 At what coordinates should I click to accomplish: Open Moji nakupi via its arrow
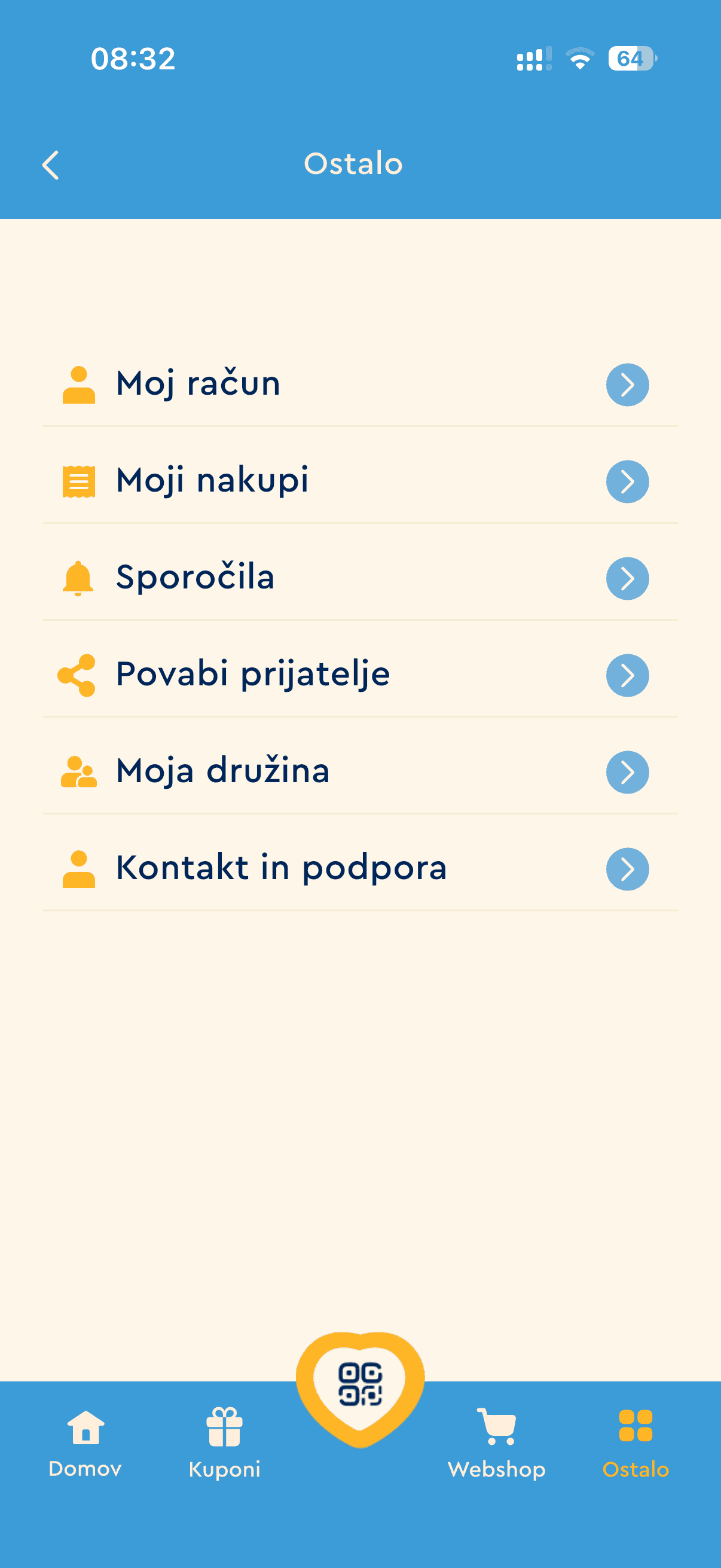[627, 481]
